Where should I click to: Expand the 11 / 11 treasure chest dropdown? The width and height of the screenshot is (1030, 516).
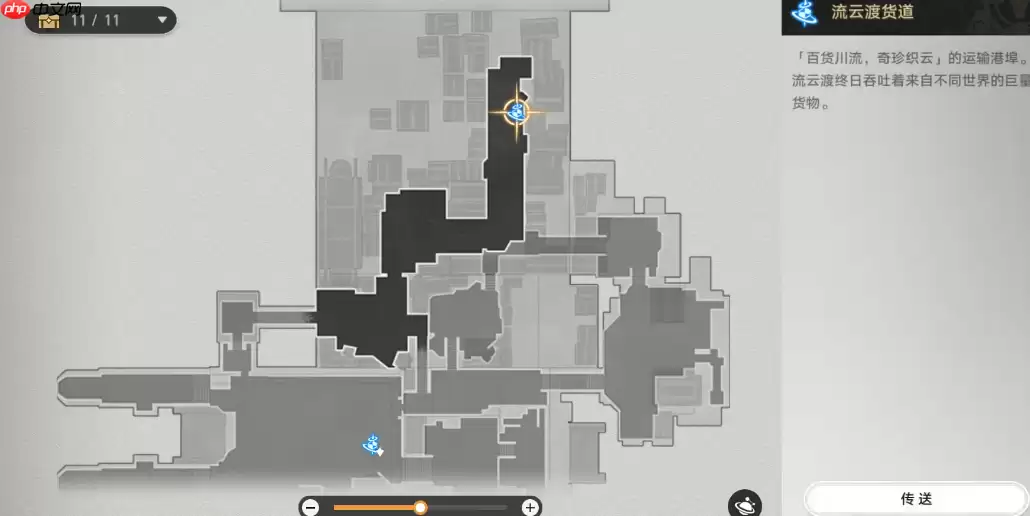click(x=162, y=20)
